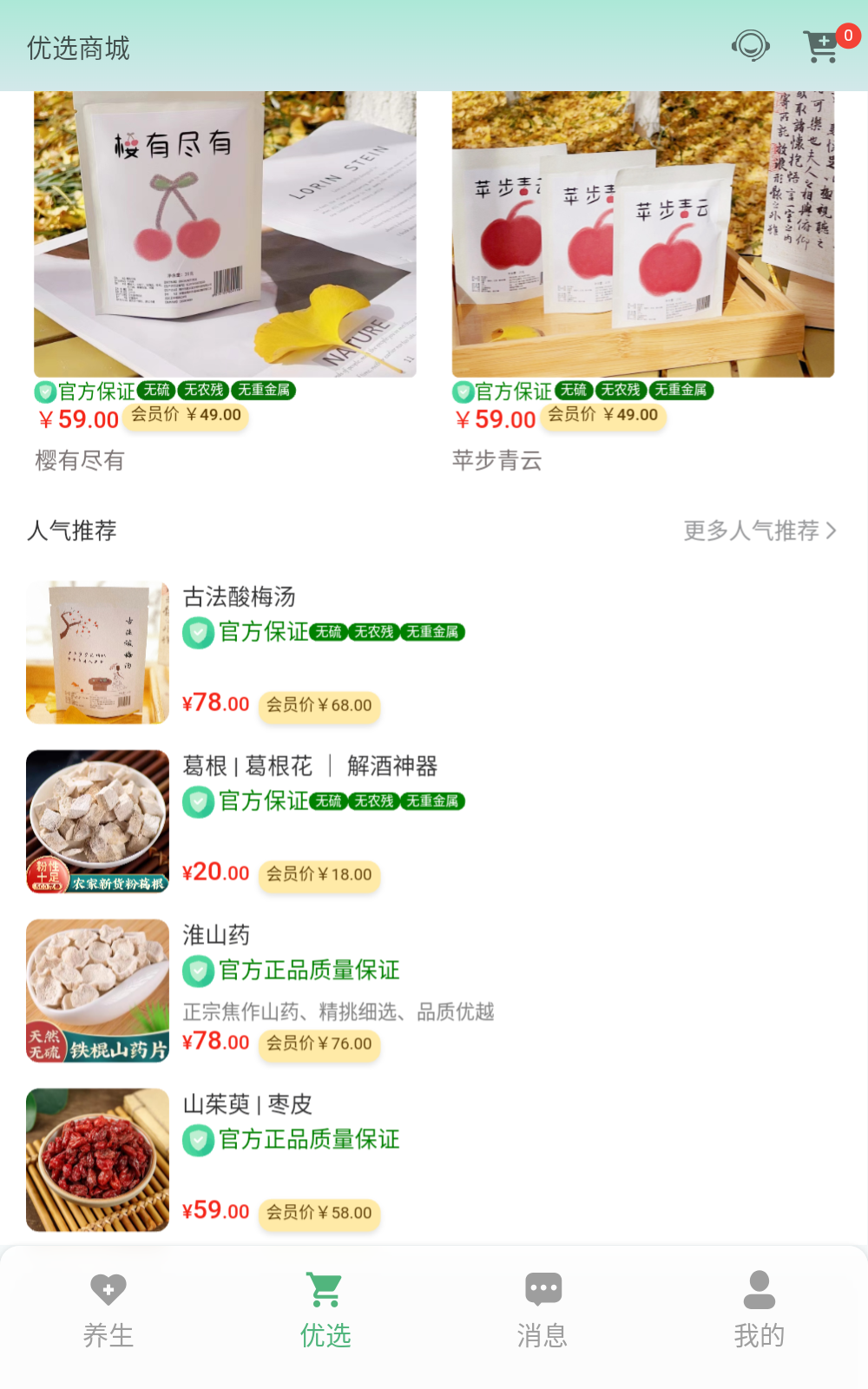View 更多人气推荐 list
Screen dimensions: 868x1389
pos(759,530)
